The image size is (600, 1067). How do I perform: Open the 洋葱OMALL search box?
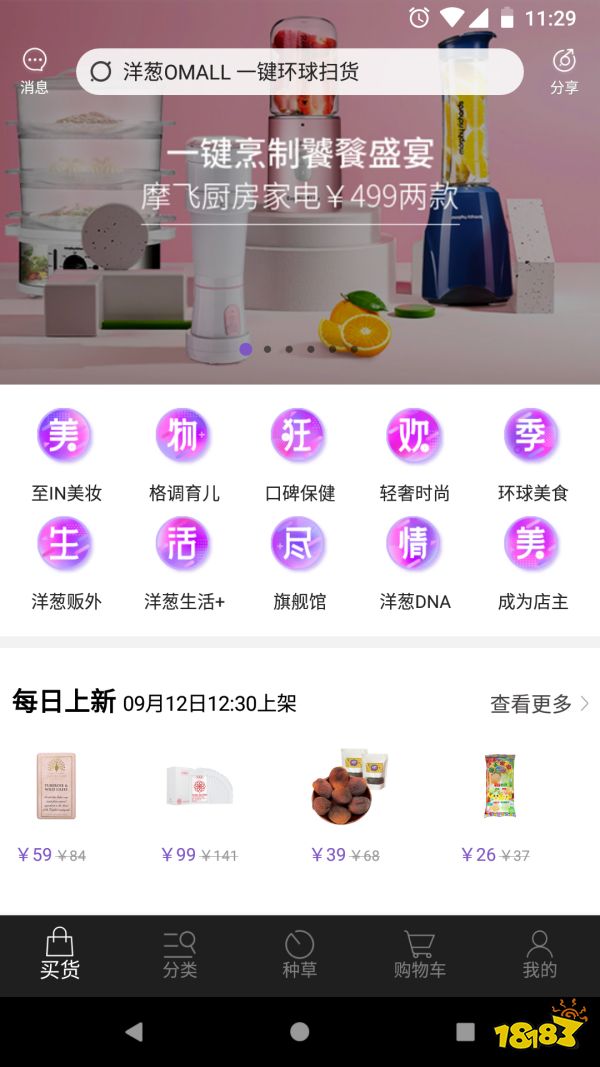(x=300, y=71)
